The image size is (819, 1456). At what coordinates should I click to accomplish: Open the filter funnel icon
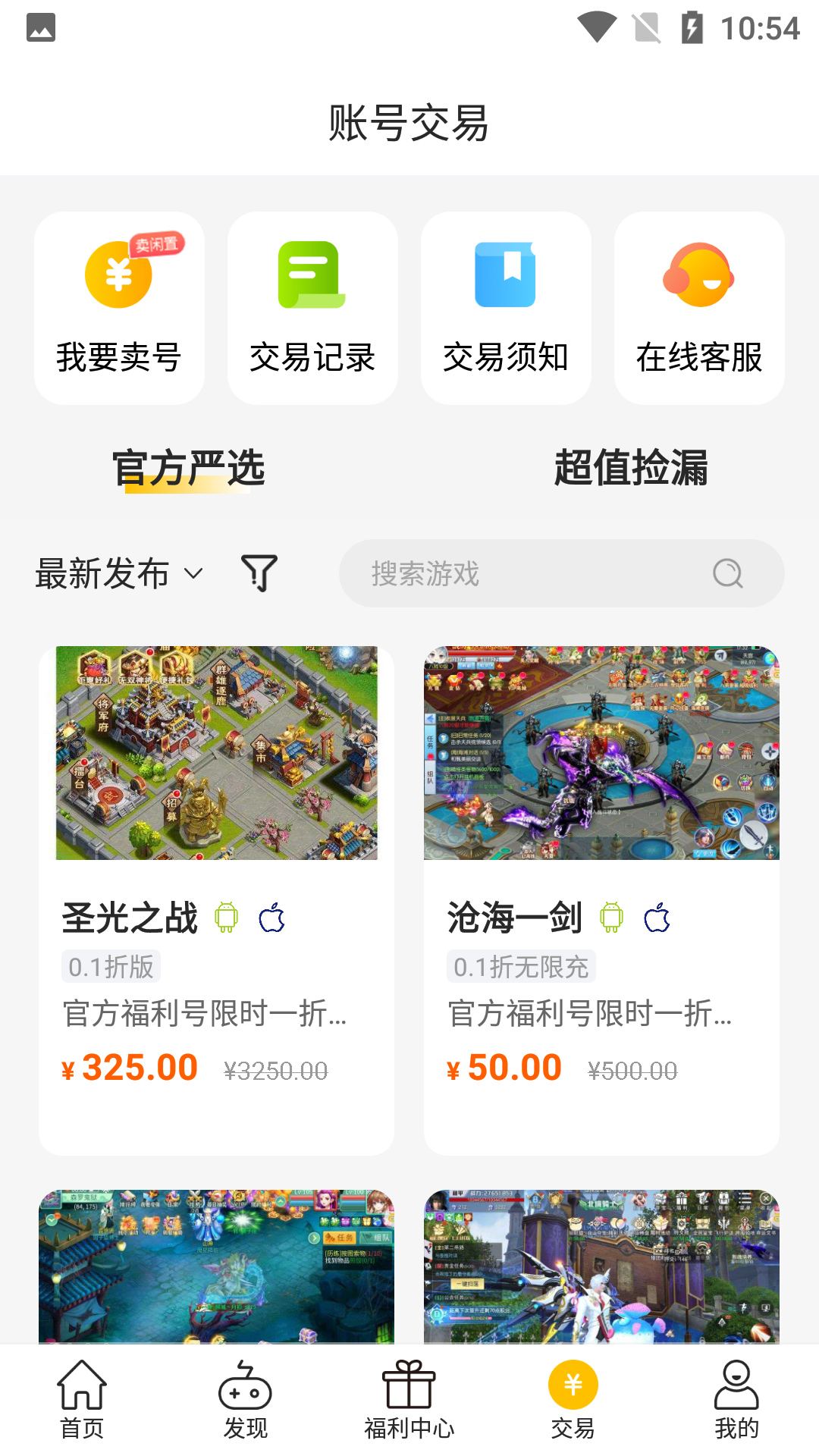pos(259,573)
